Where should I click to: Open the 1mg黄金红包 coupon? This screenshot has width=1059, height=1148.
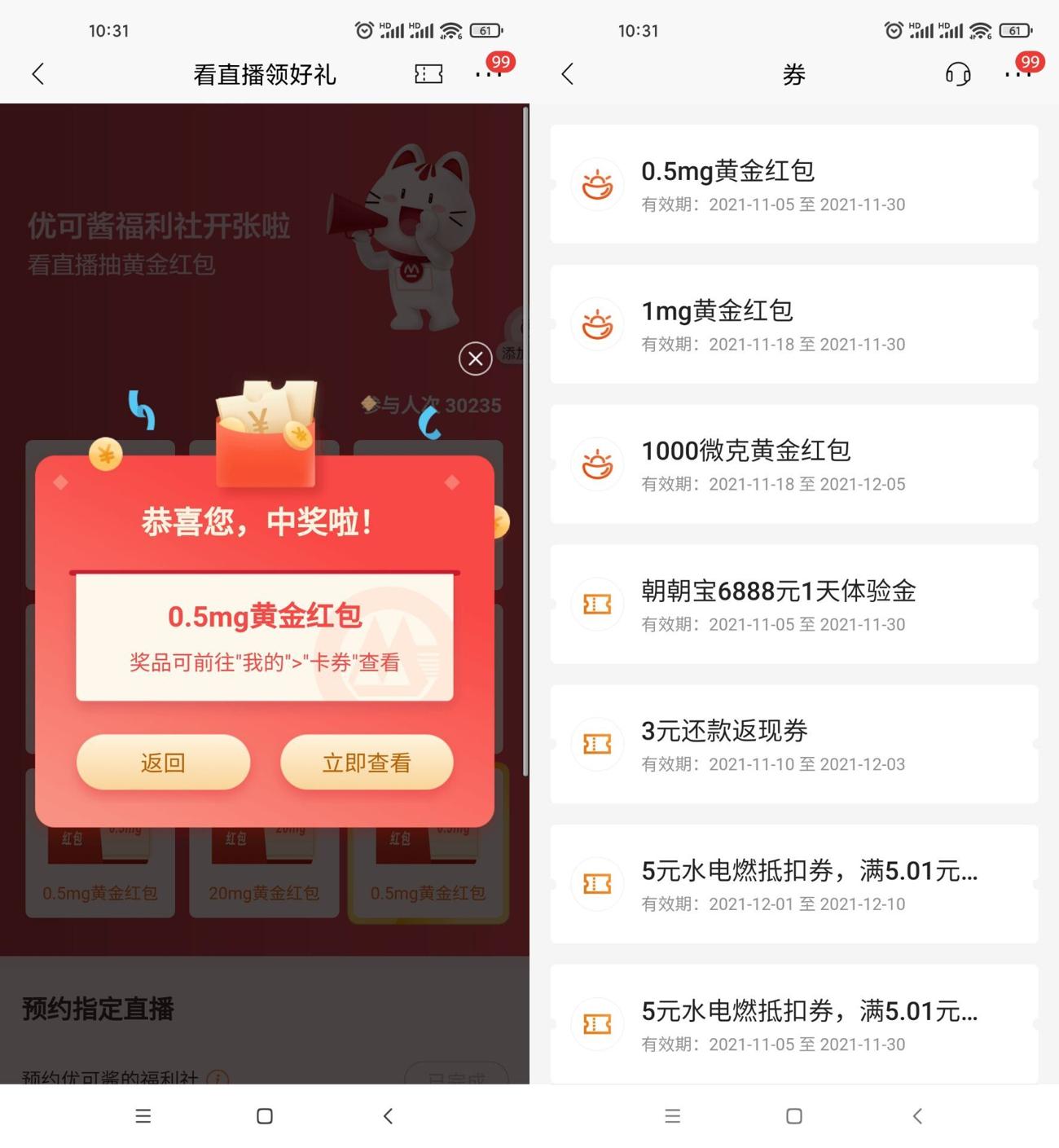tap(794, 325)
